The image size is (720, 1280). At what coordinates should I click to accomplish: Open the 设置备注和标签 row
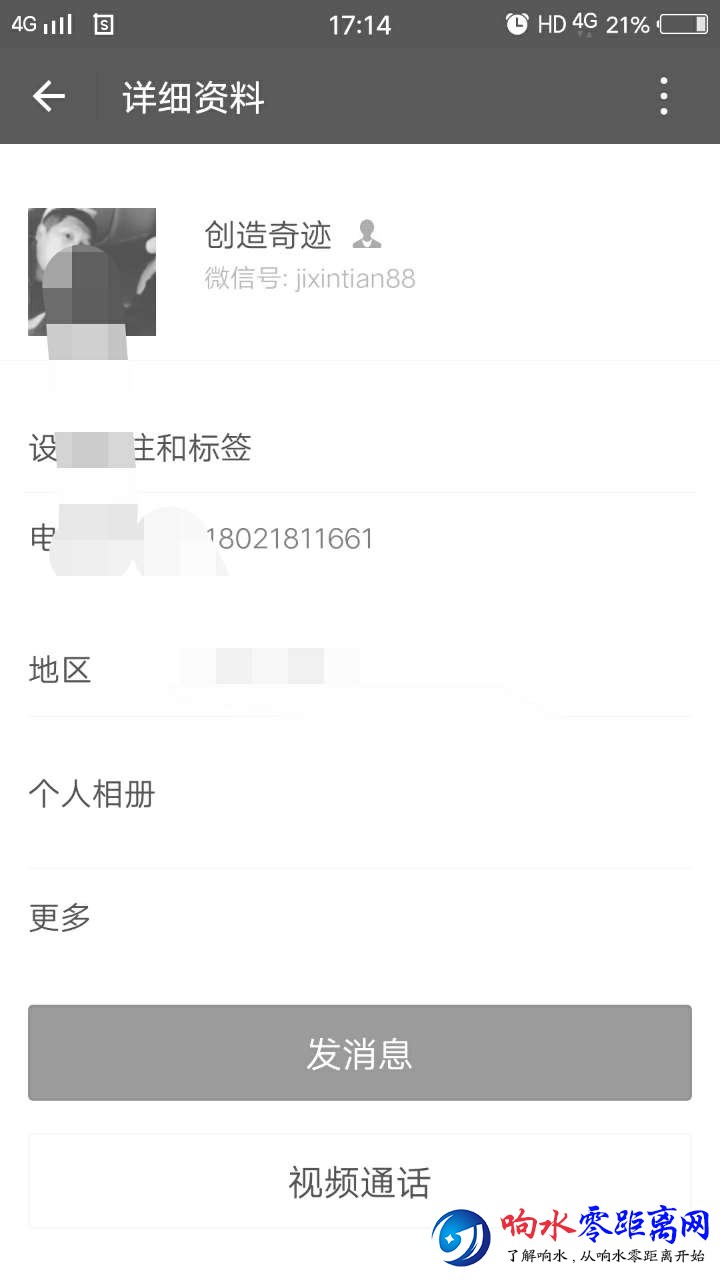pos(360,448)
